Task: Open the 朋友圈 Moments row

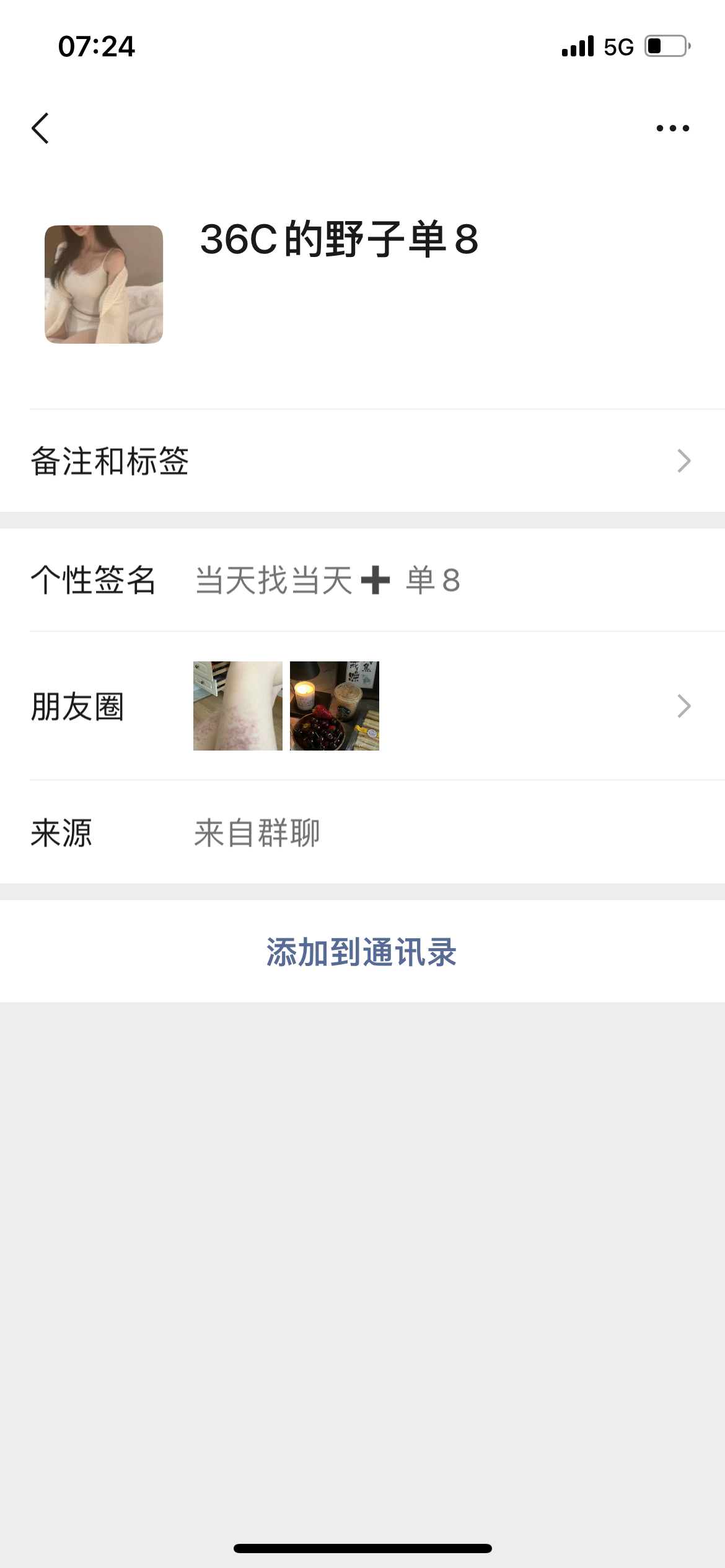Action: pyautogui.click(x=362, y=706)
